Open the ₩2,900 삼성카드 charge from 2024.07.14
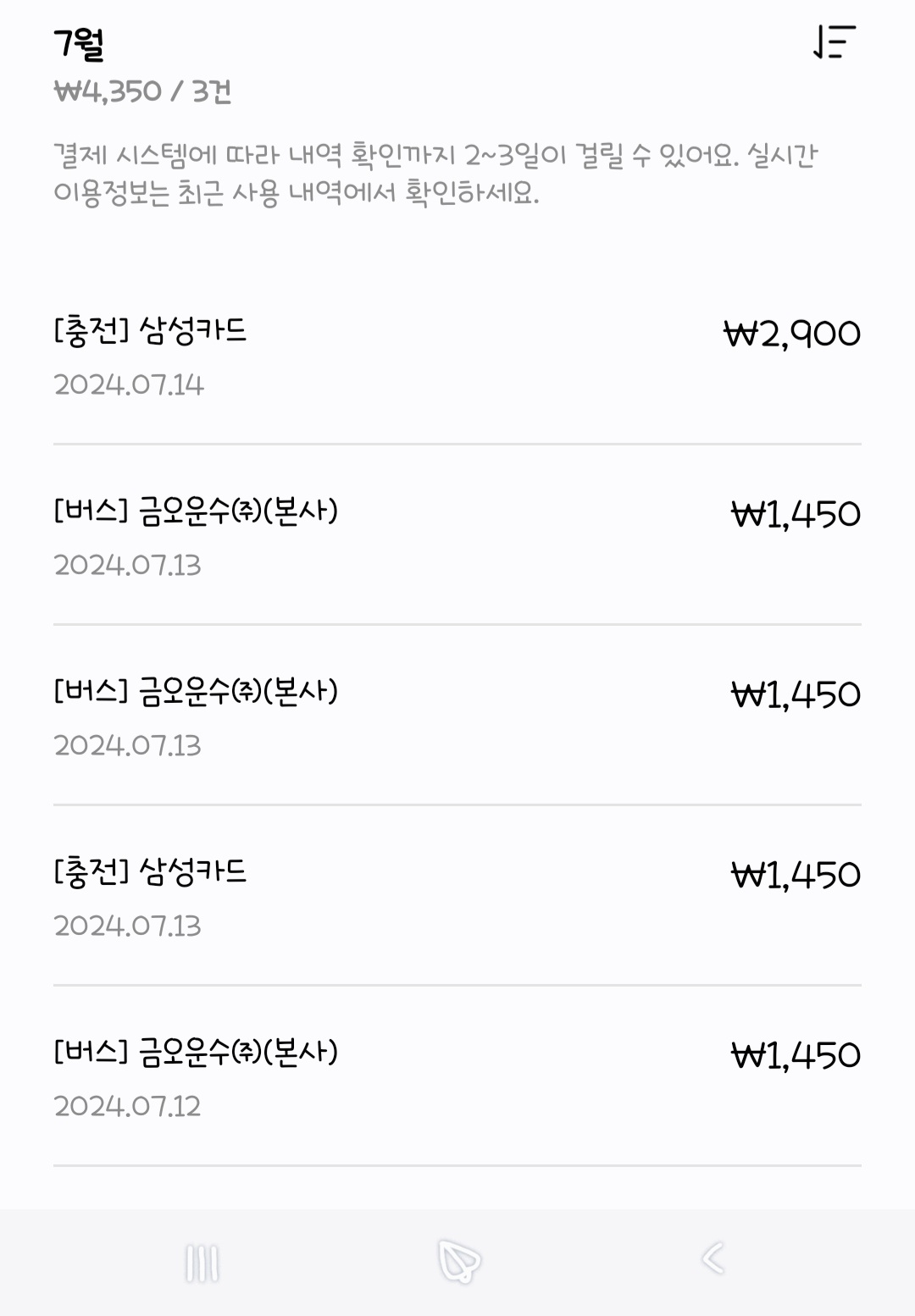 457,356
